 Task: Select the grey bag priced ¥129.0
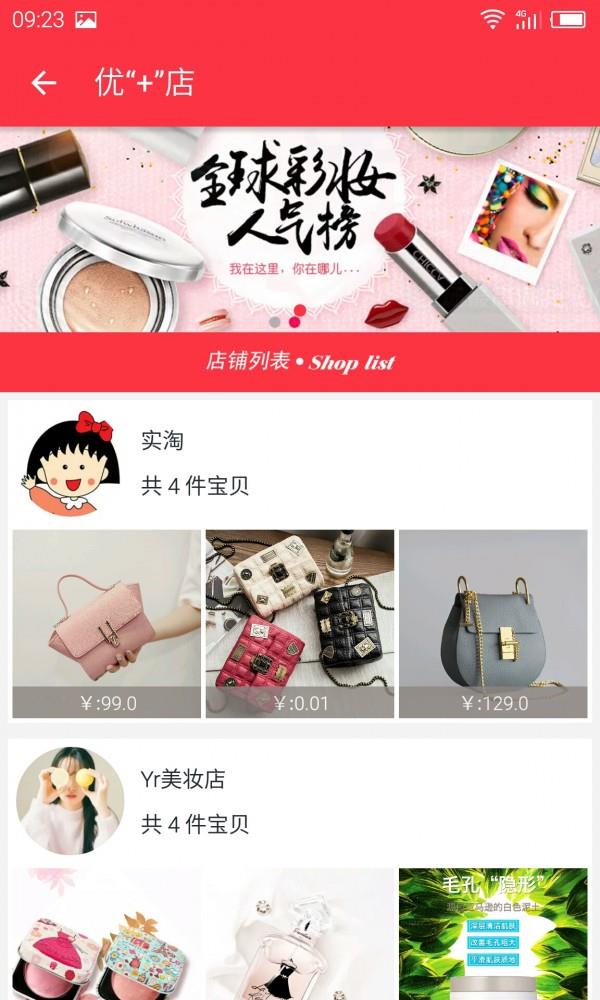[x=493, y=623]
